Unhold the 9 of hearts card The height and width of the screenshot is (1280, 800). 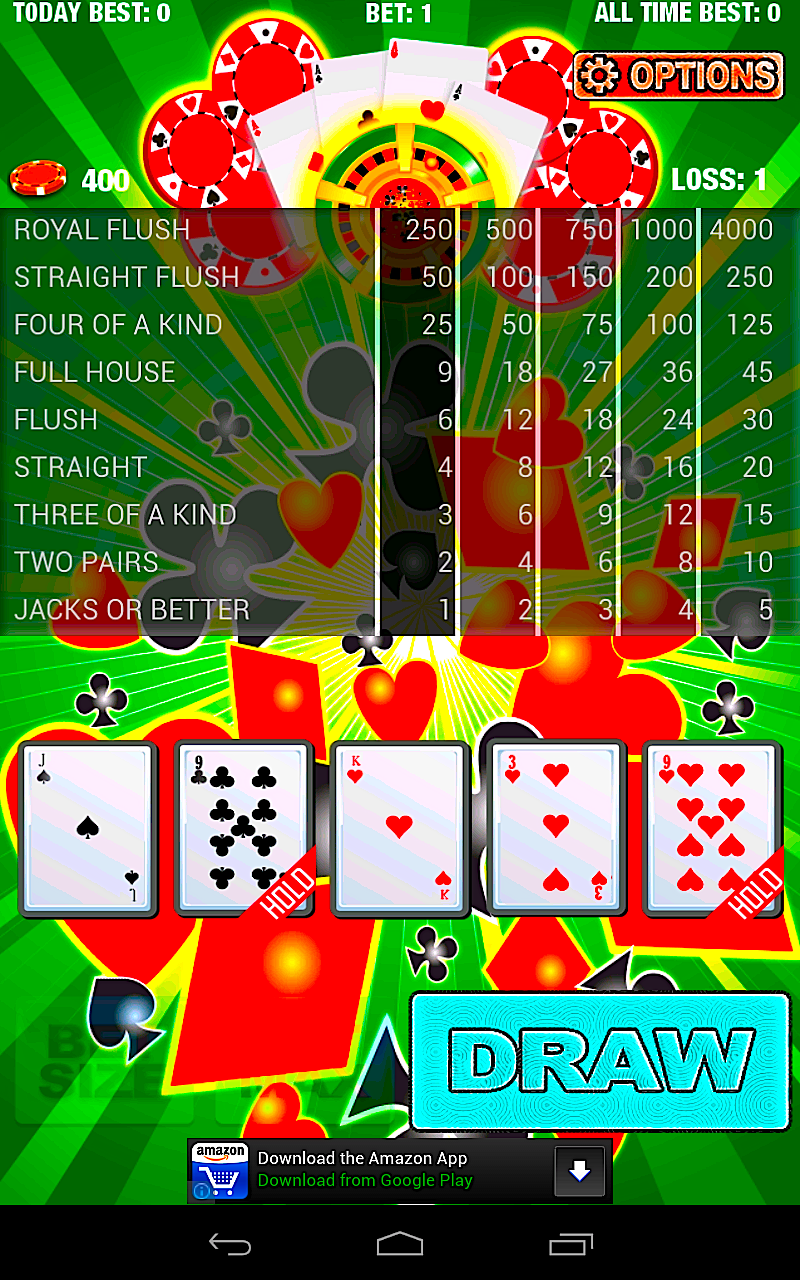(711, 828)
